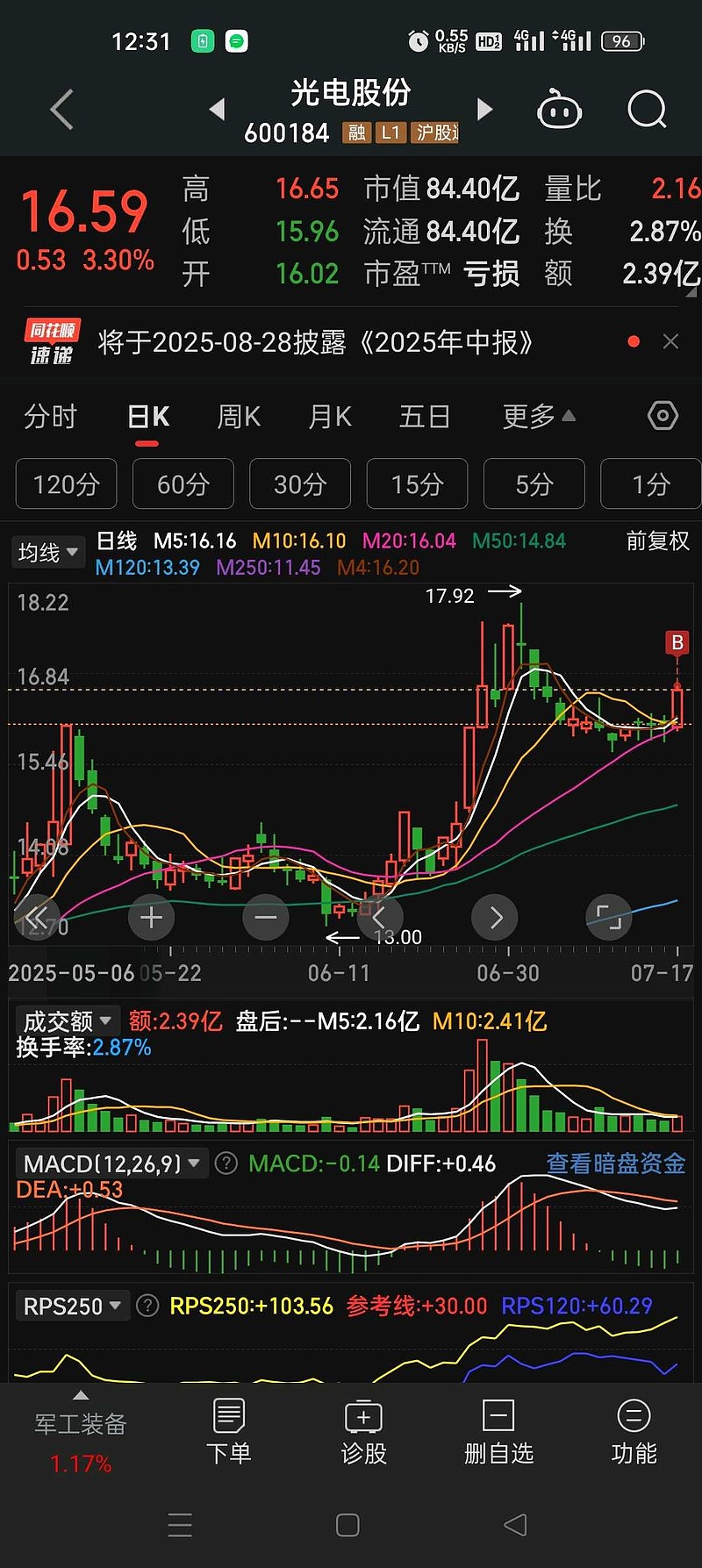Zoom out chart with minus button
The image size is (702, 1568).
(265, 918)
